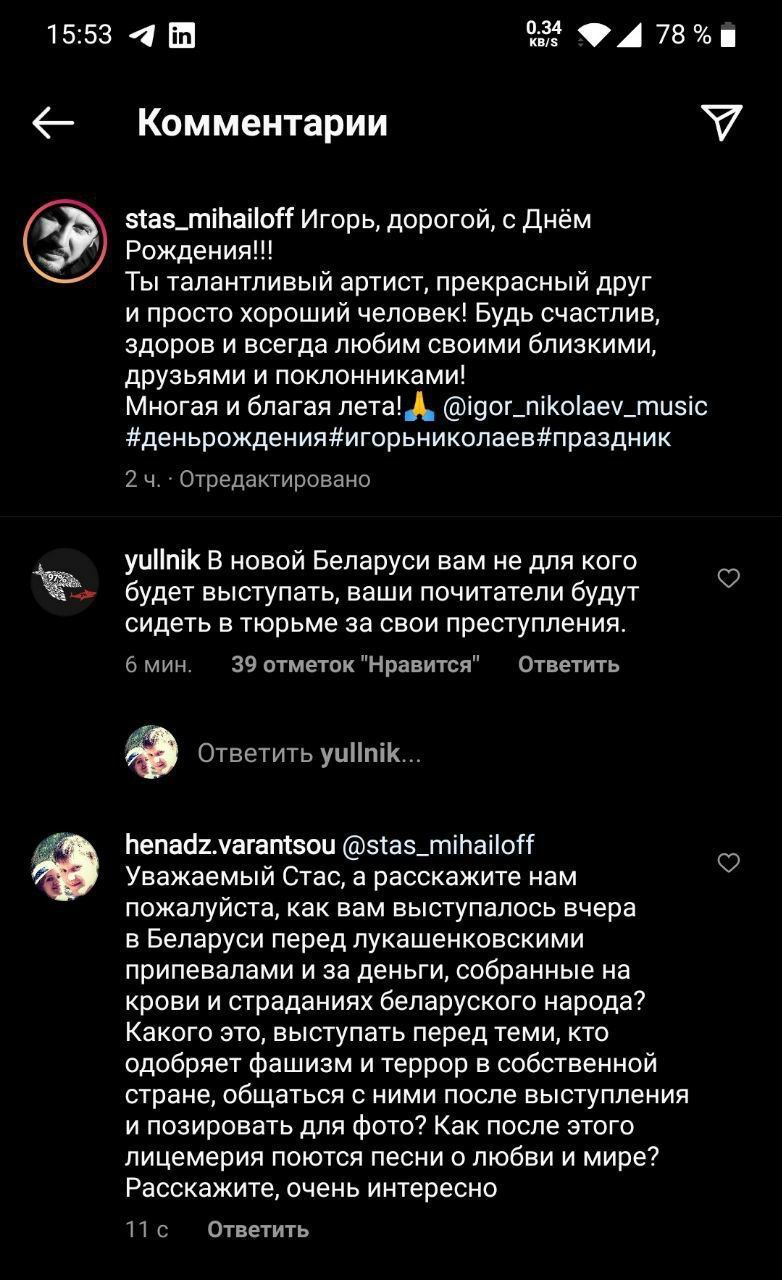Reply to henadz.varantsou's comment
This screenshot has width=782, height=1280.
258,1230
